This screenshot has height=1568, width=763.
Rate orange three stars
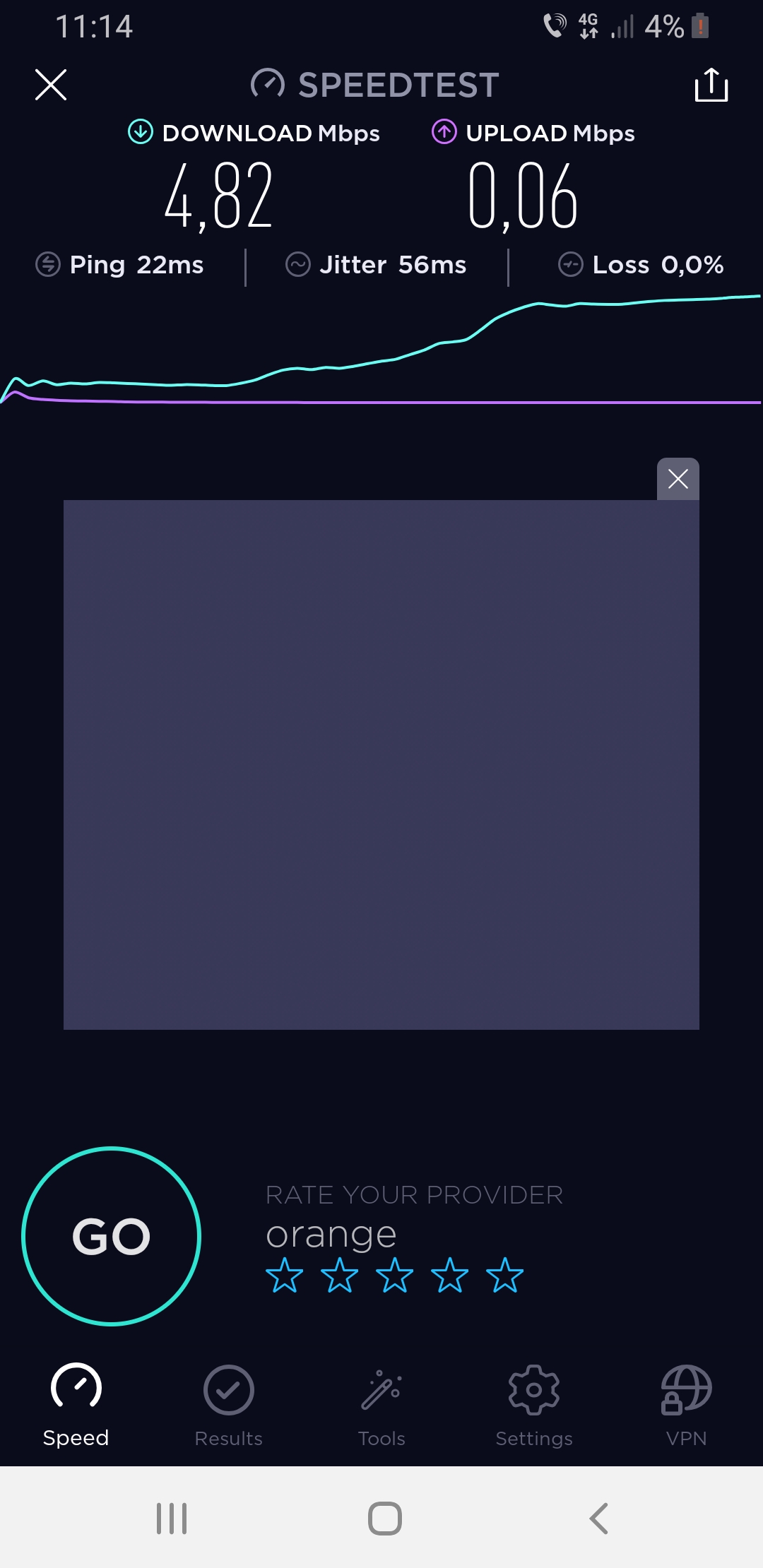coord(394,1276)
